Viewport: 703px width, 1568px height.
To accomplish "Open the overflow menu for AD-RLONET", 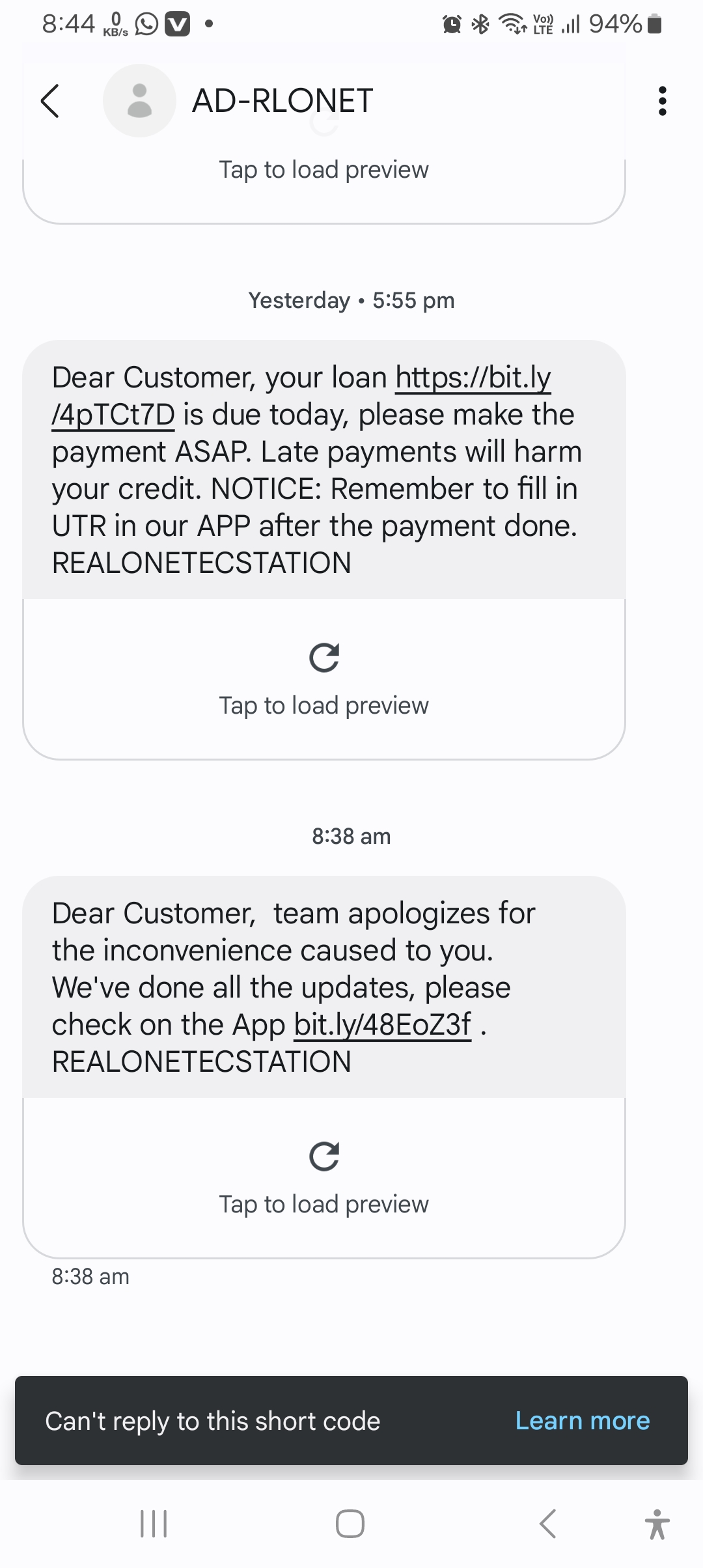I will click(x=662, y=101).
